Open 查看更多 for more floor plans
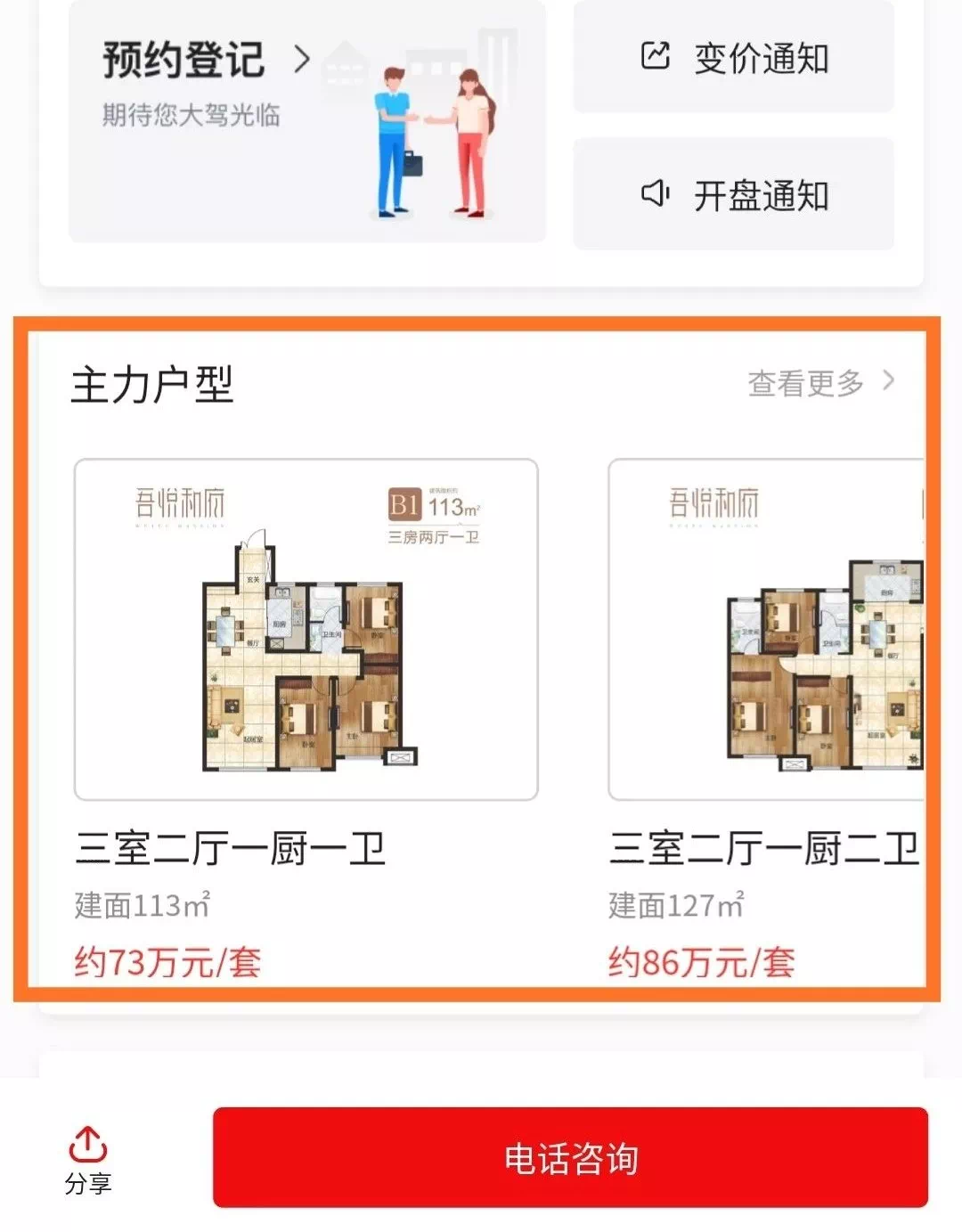This screenshot has width=962, height=1232. coord(819,383)
